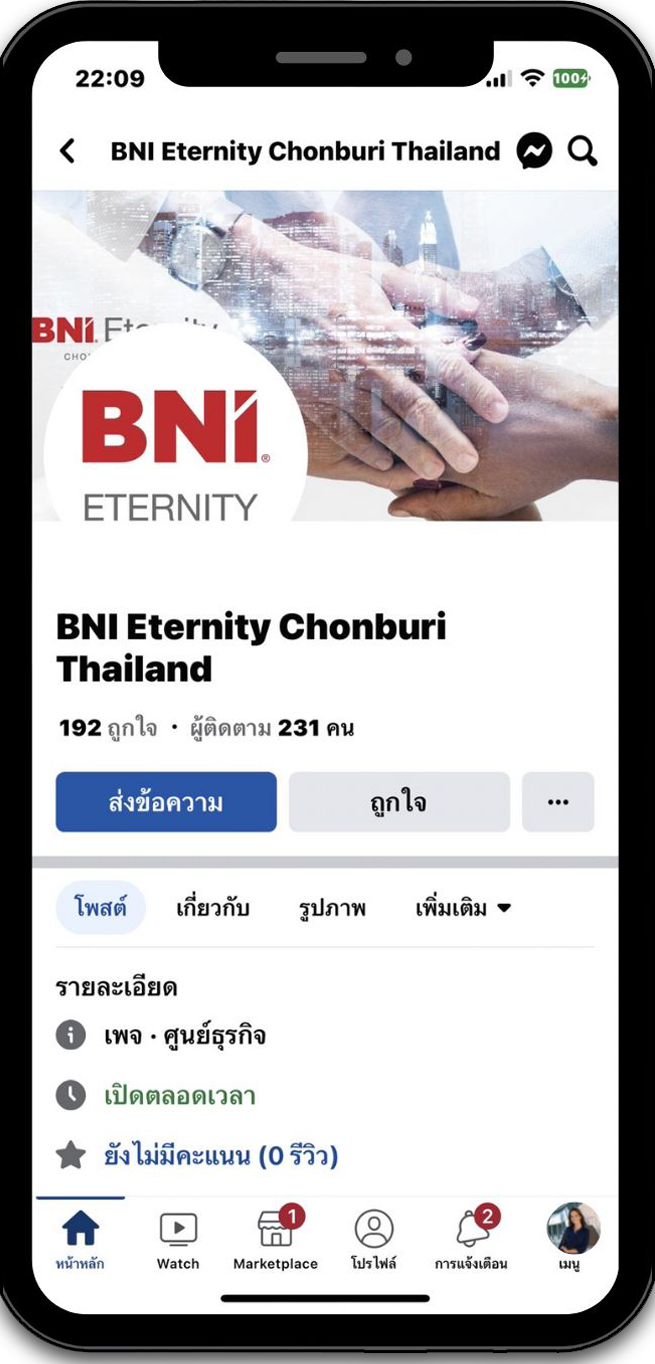Send a message with ส่งข้อความ button

click(166, 802)
